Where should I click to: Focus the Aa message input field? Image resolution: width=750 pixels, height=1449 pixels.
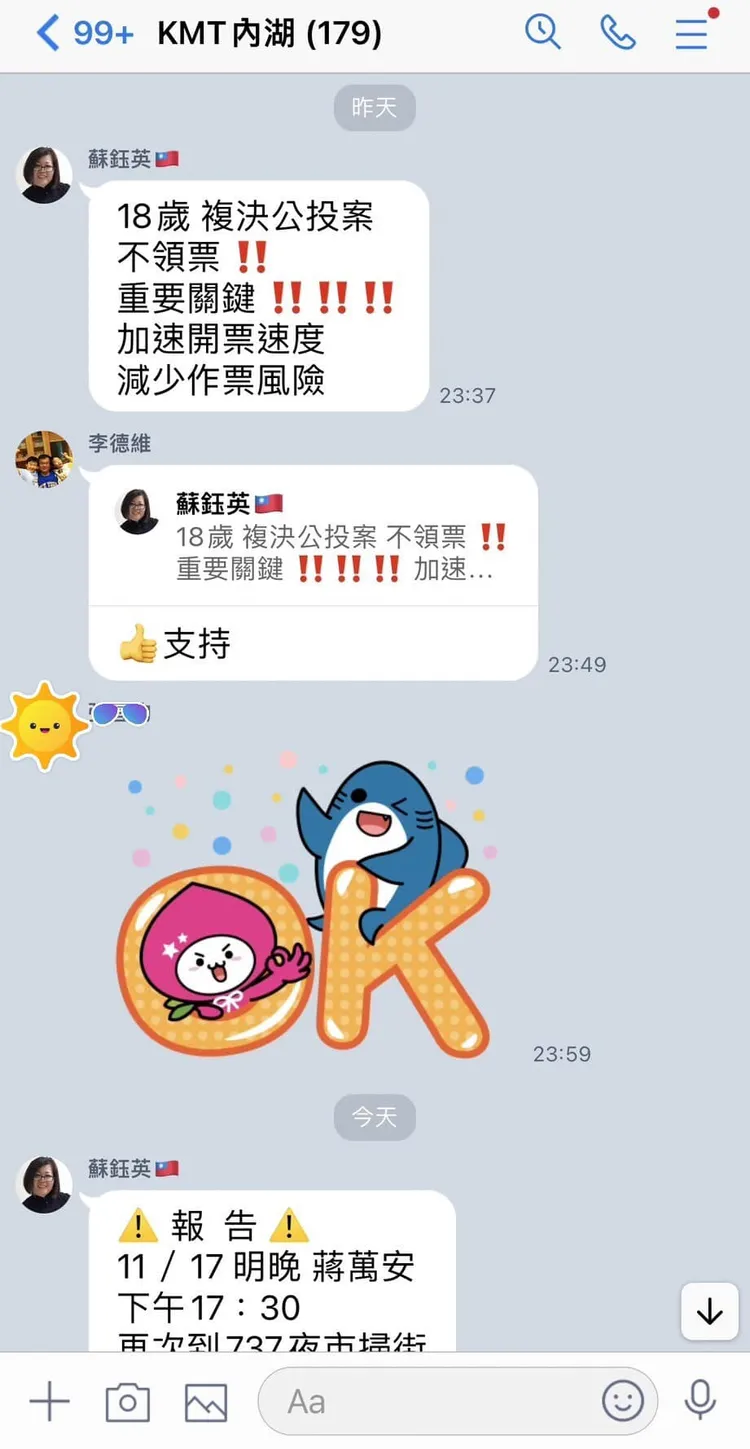tap(430, 1402)
